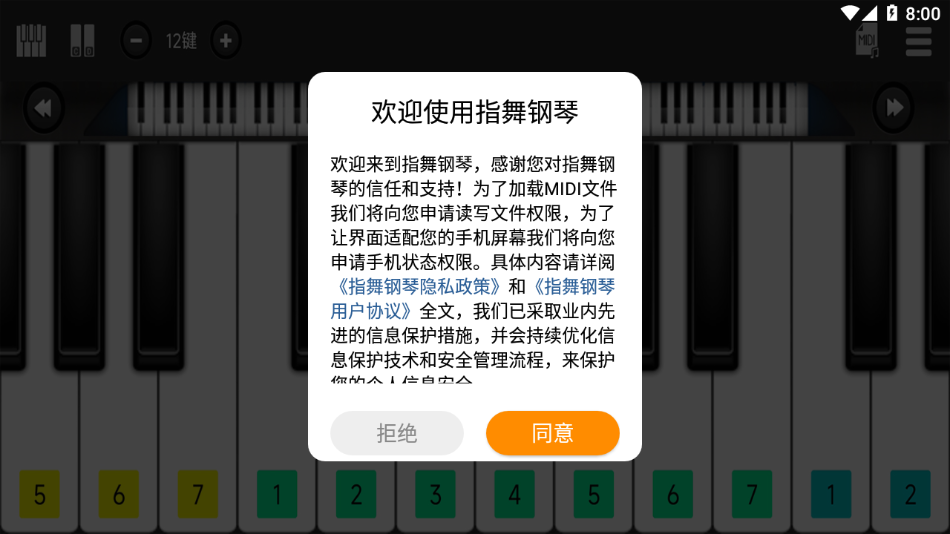The height and width of the screenshot is (534, 950).
Task: Tap the 同意 button to accept
Action: 552,433
